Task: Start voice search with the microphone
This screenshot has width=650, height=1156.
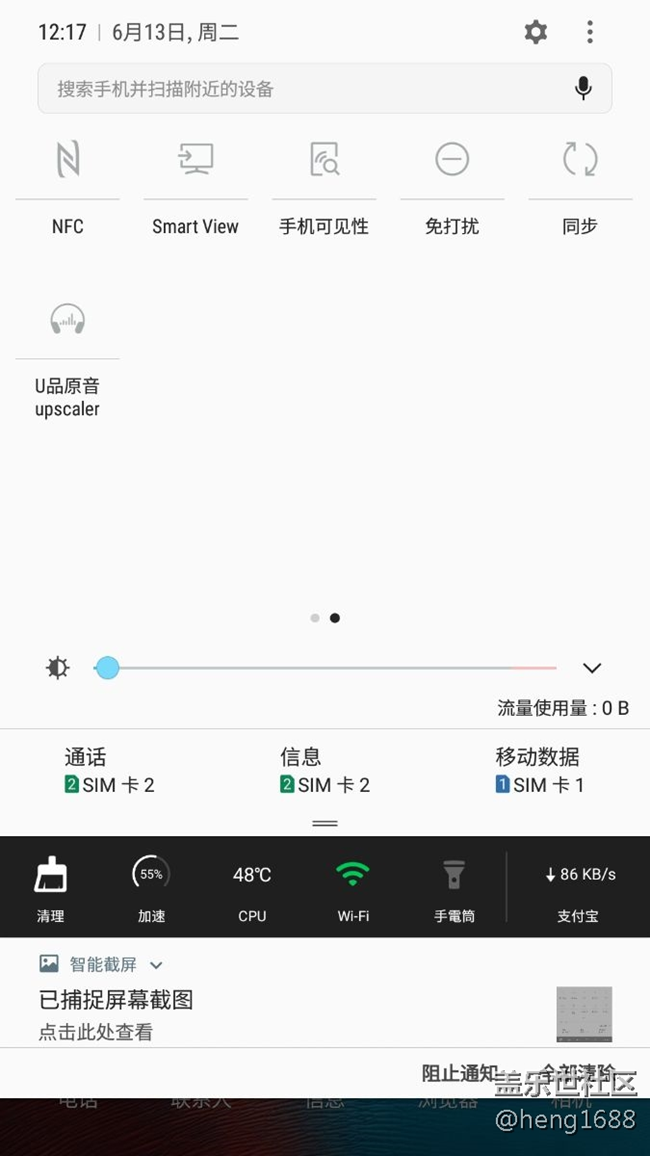Action: pyautogui.click(x=583, y=89)
